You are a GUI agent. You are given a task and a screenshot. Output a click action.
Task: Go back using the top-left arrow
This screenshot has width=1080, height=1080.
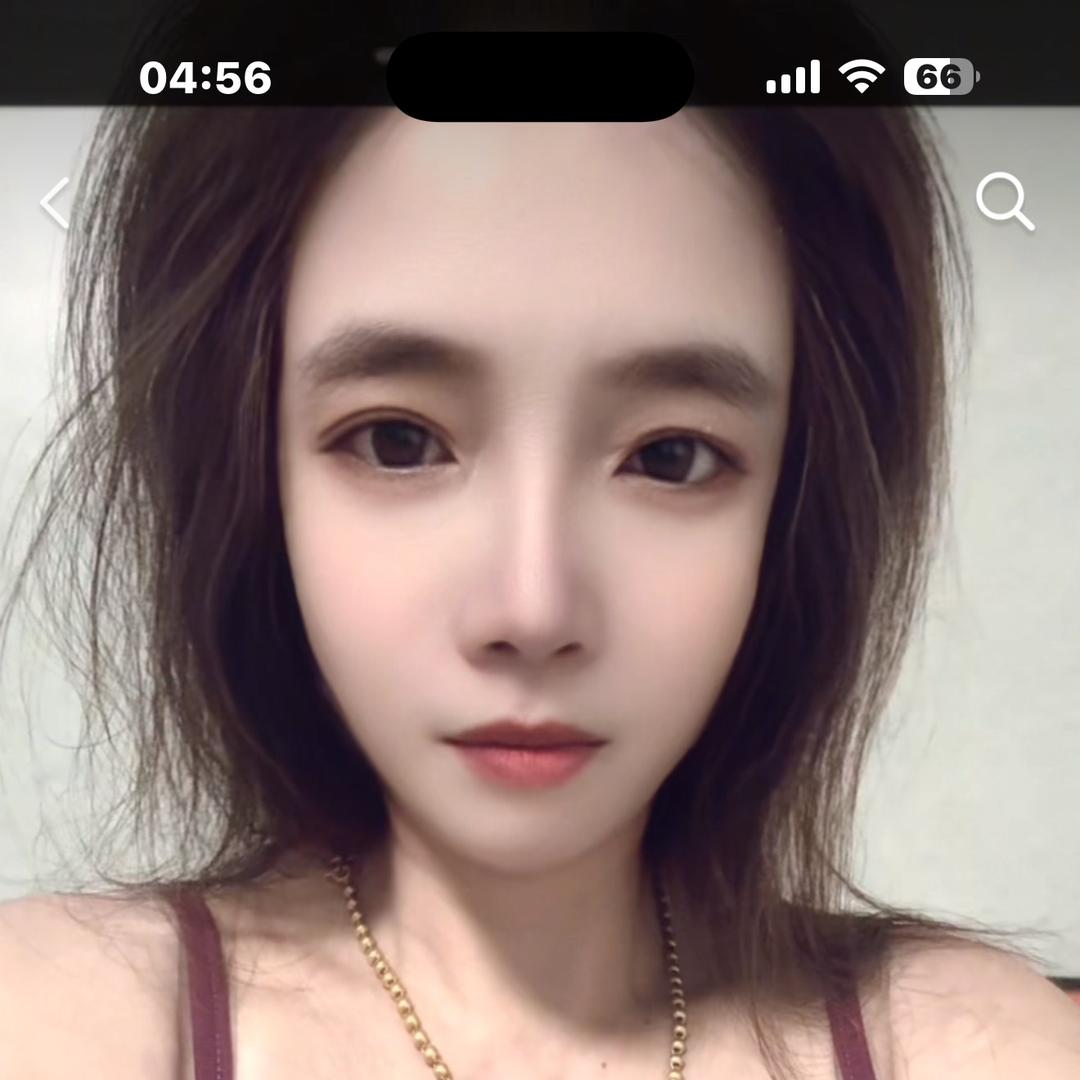click(x=55, y=202)
